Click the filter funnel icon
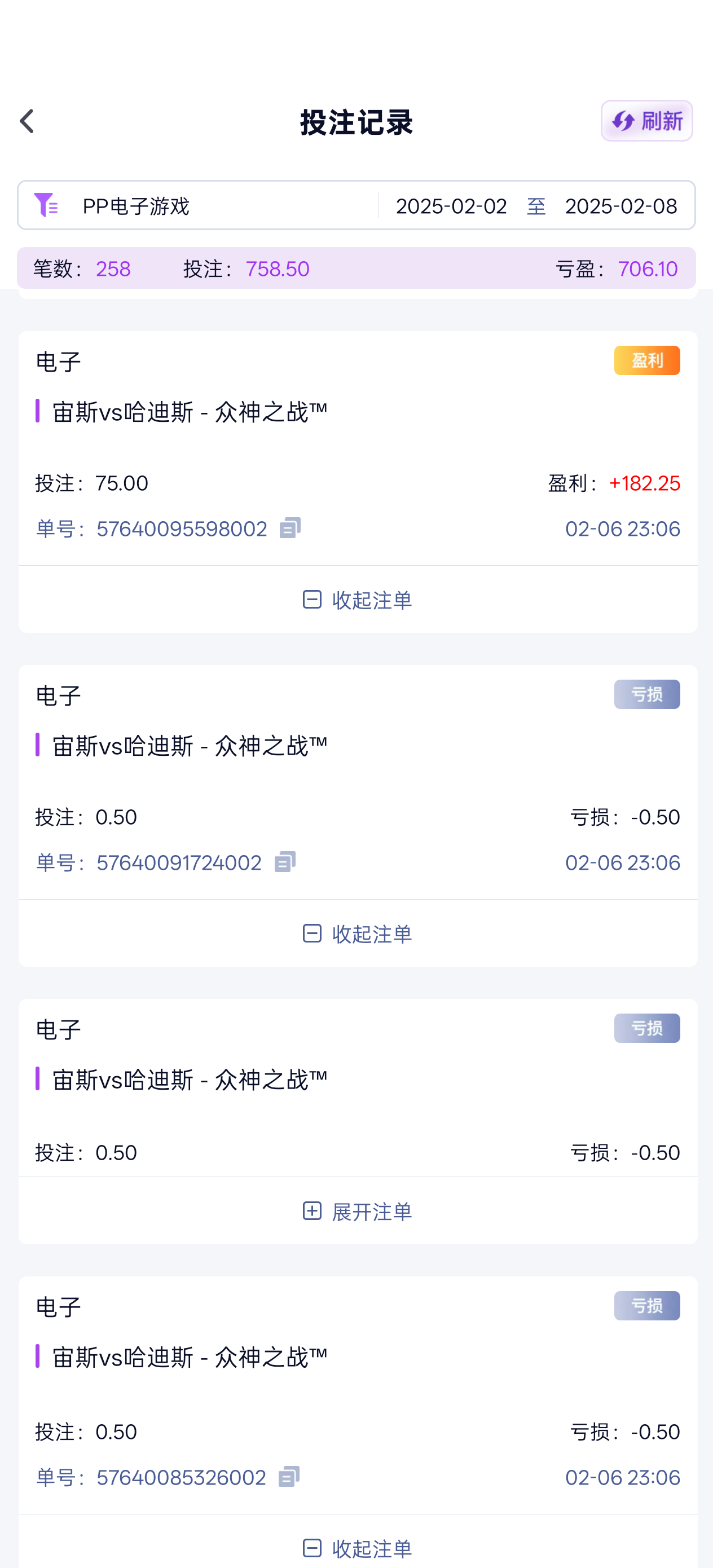The height and width of the screenshot is (1568, 713). 45,206
